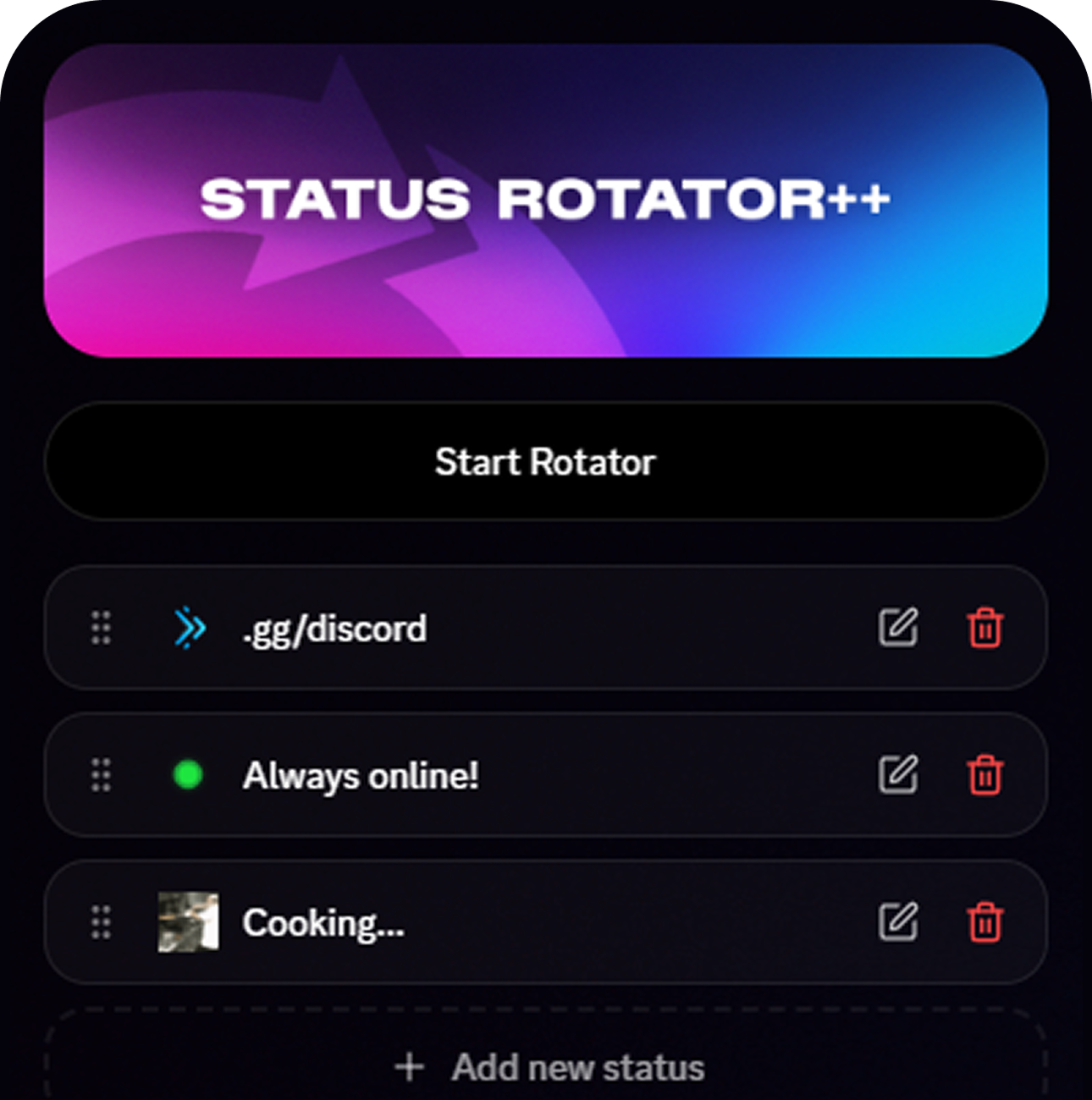Open the edit pencil for Always online! status

[899, 775]
